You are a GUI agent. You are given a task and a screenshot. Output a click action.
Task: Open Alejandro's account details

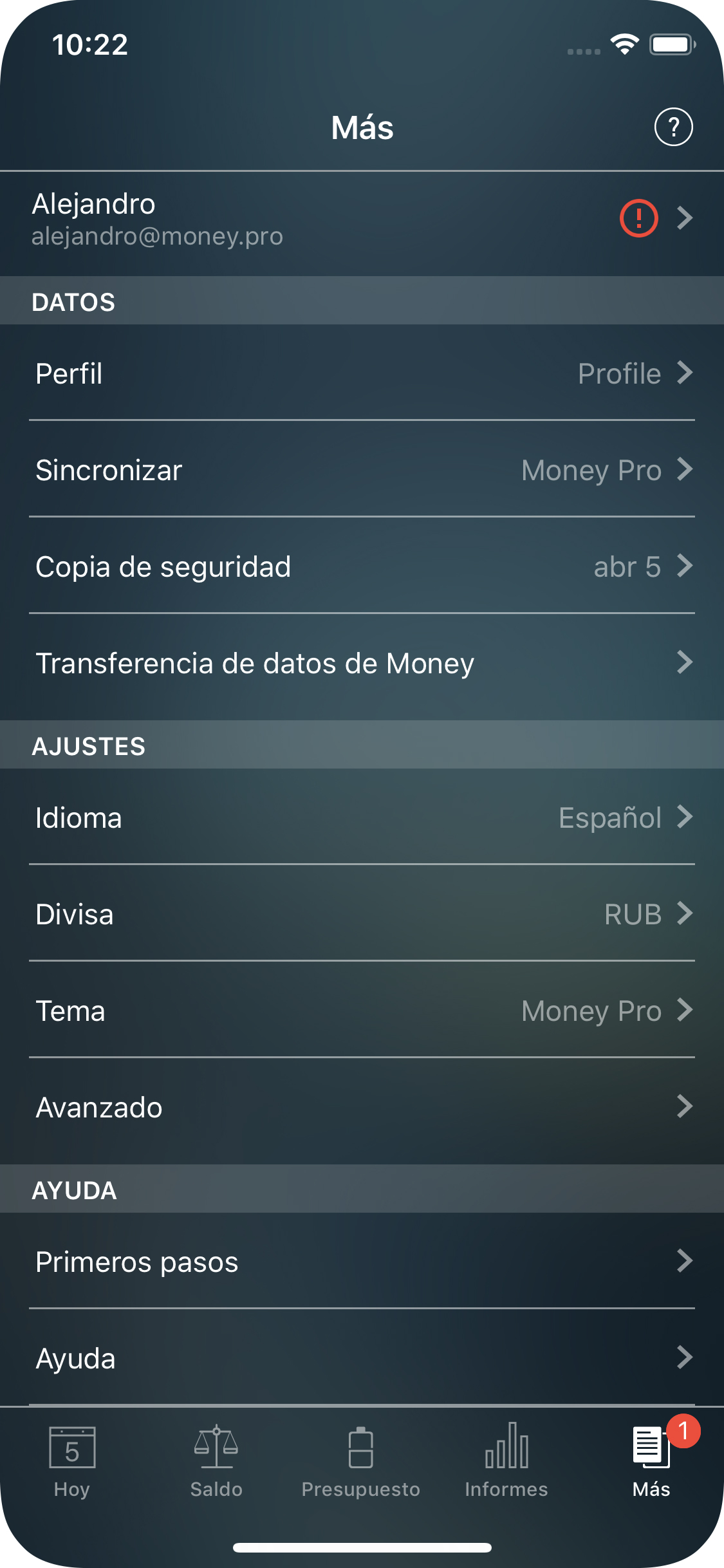tap(362, 219)
